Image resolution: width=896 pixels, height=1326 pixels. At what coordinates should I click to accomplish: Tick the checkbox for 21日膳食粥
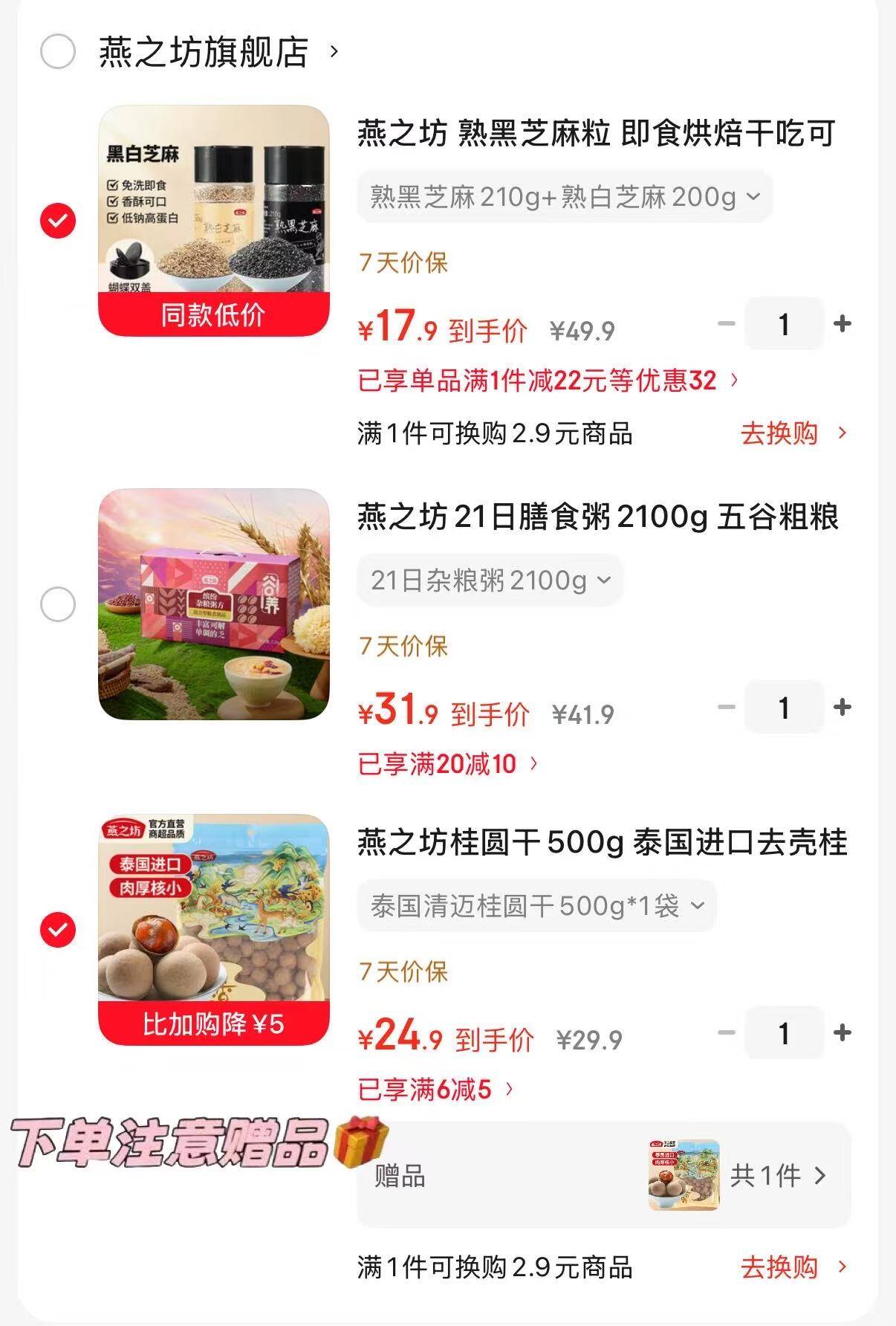[x=58, y=604]
